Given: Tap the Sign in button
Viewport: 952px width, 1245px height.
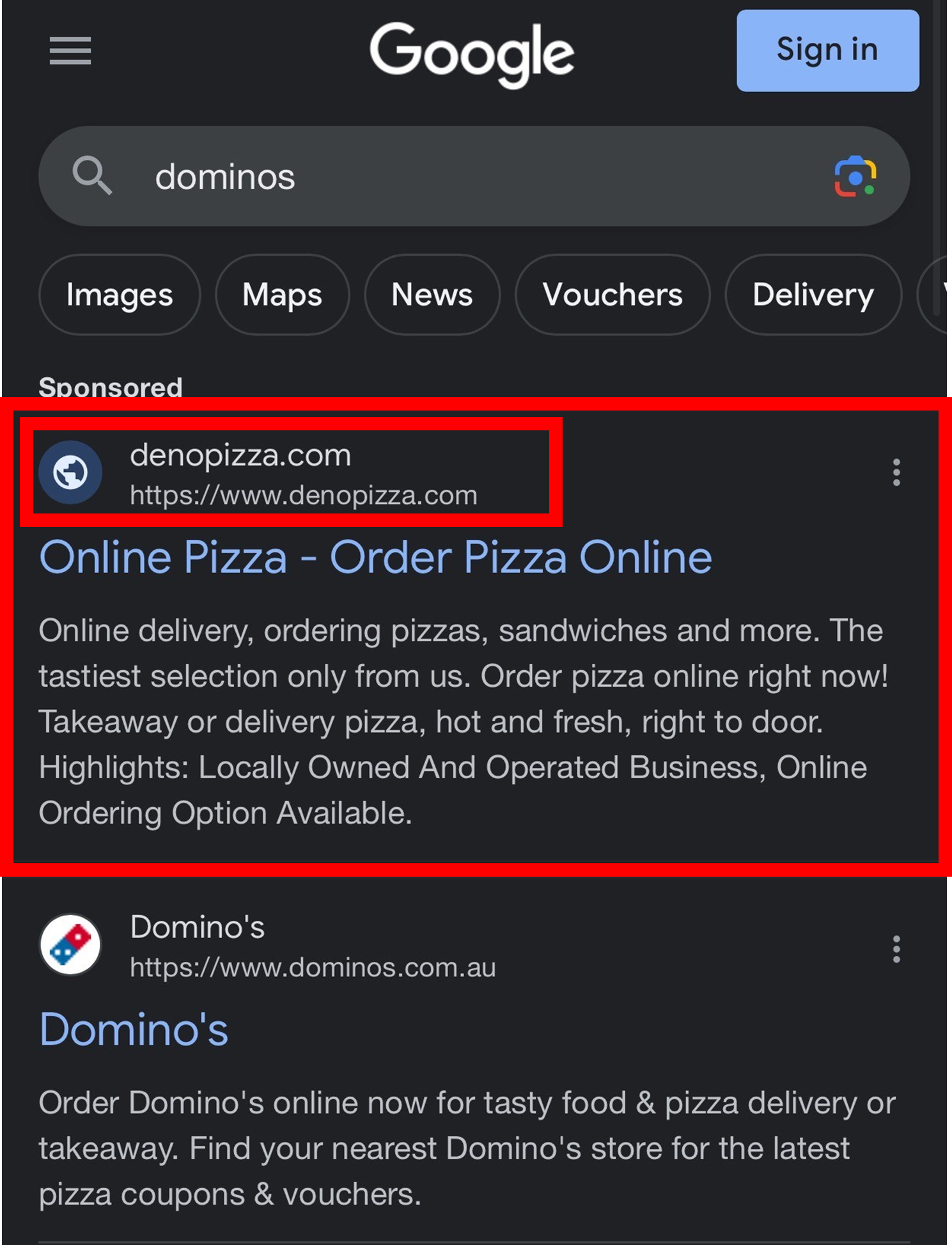Looking at the screenshot, I should pyautogui.click(x=827, y=51).
